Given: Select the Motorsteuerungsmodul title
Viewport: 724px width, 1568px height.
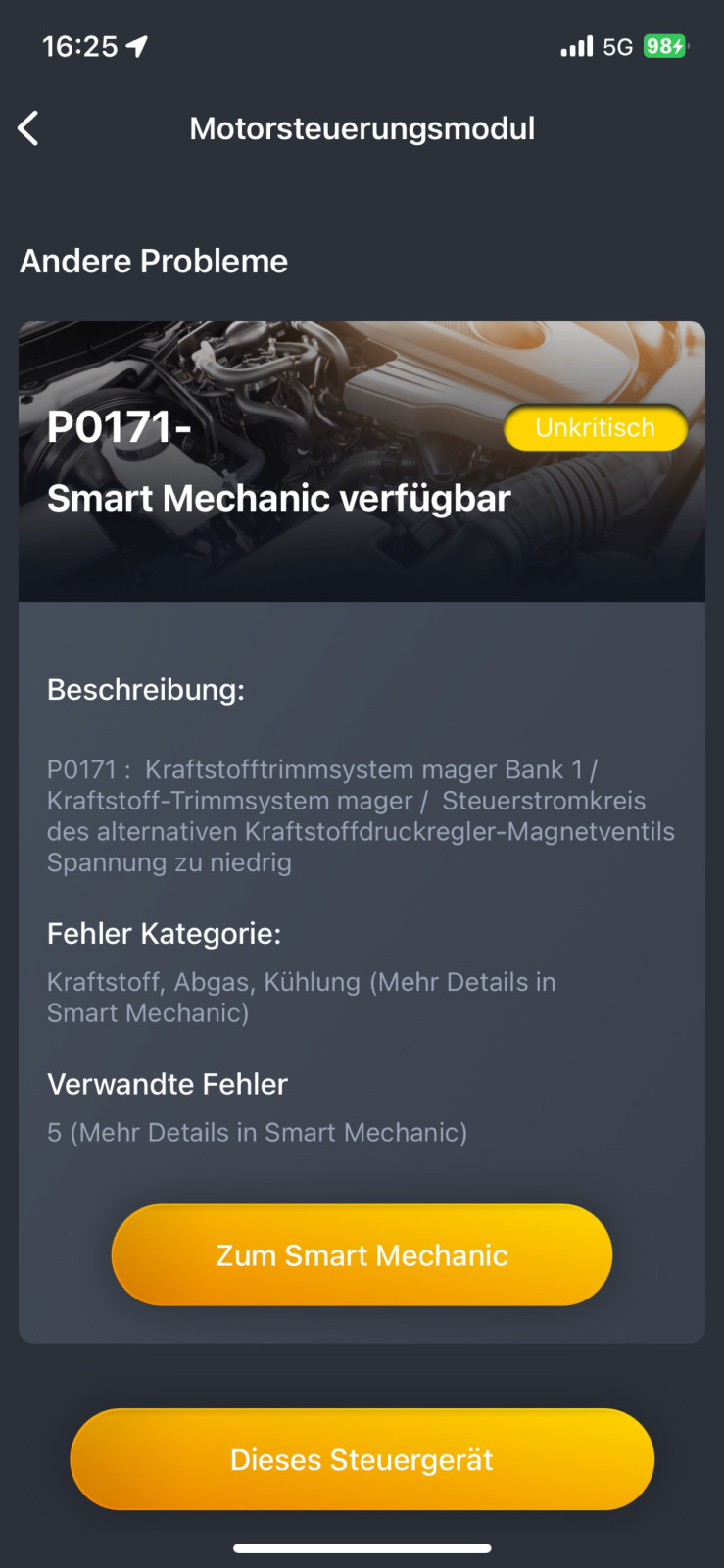Looking at the screenshot, I should pyautogui.click(x=362, y=128).
